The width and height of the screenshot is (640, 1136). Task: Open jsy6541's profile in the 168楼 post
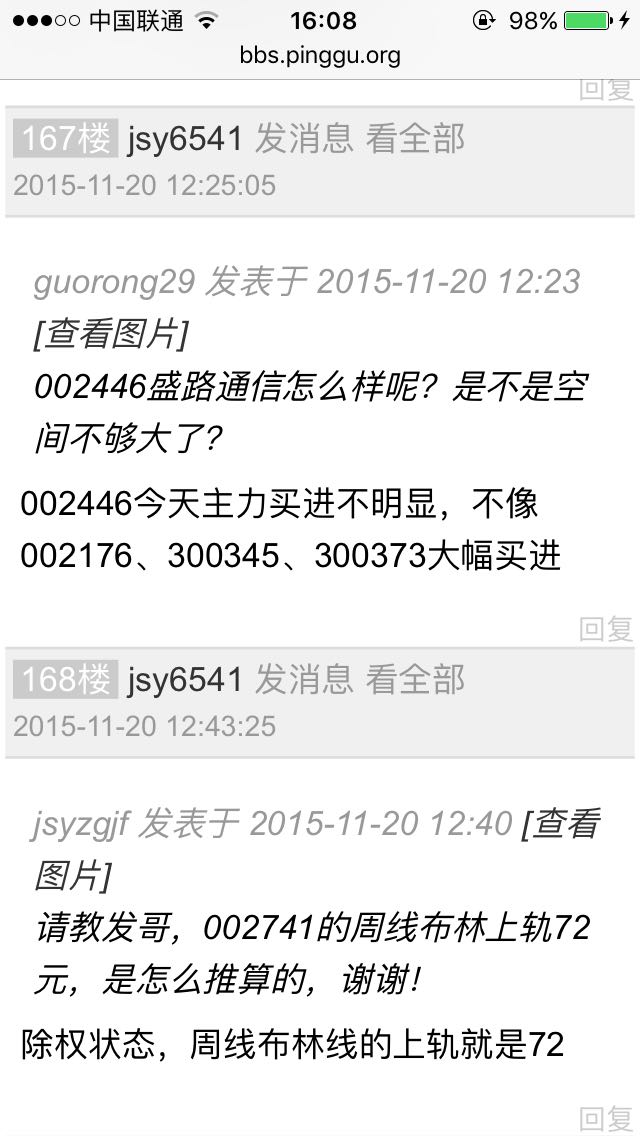click(185, 679)
